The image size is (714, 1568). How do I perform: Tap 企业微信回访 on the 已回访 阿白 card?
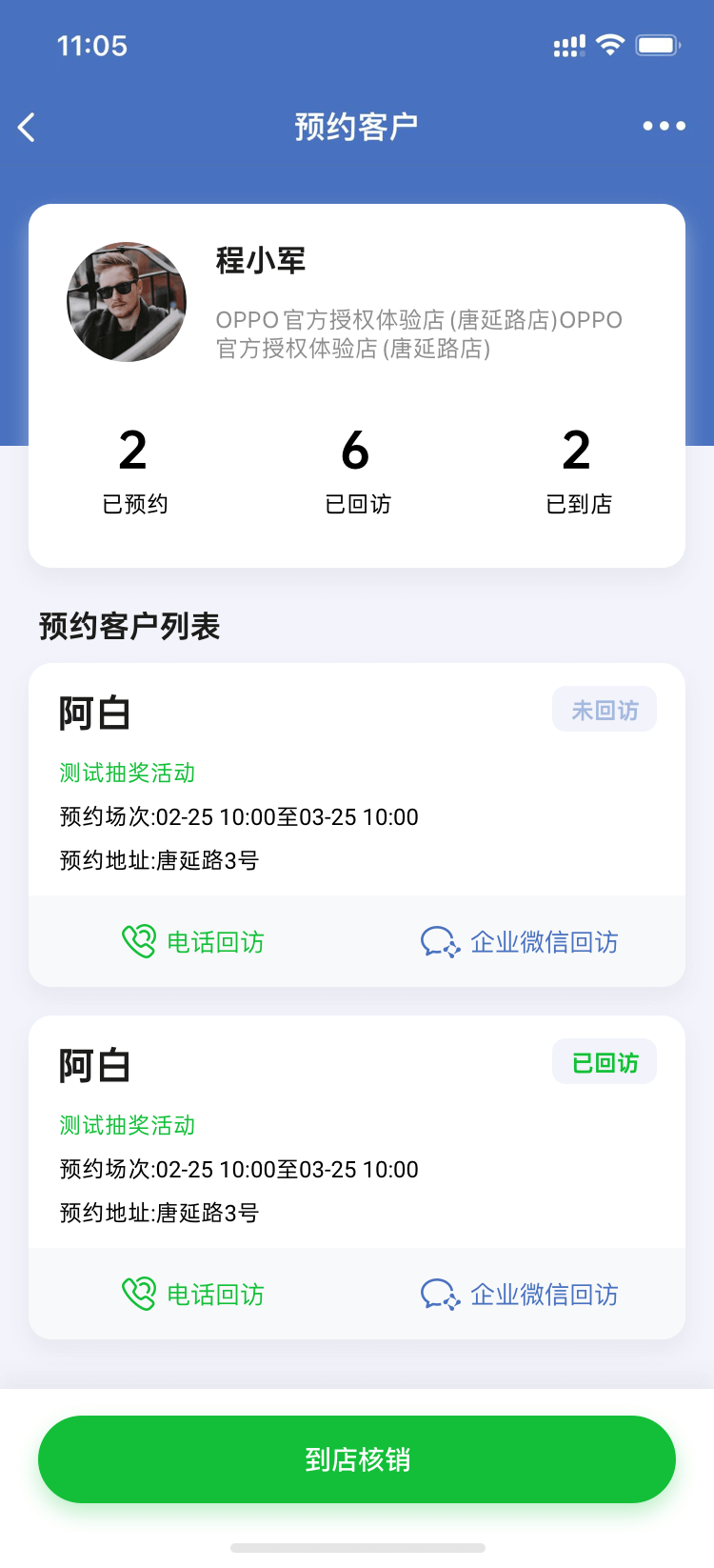(x=520, y=1295)
